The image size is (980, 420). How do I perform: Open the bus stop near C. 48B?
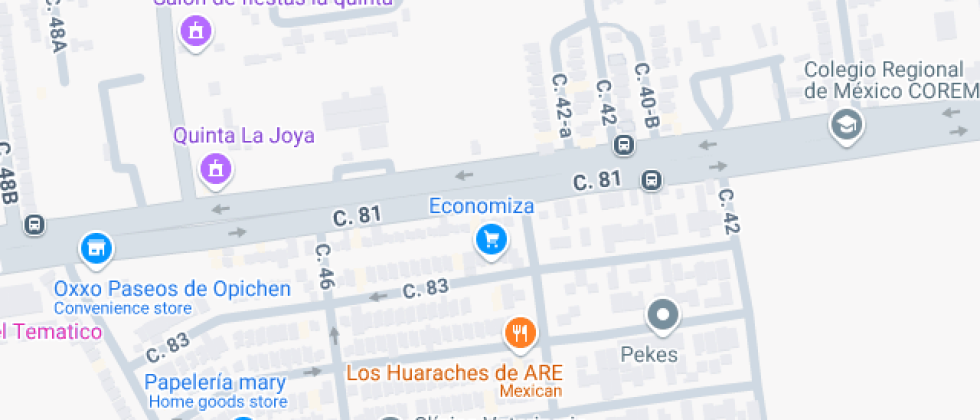tap(36, 225)
